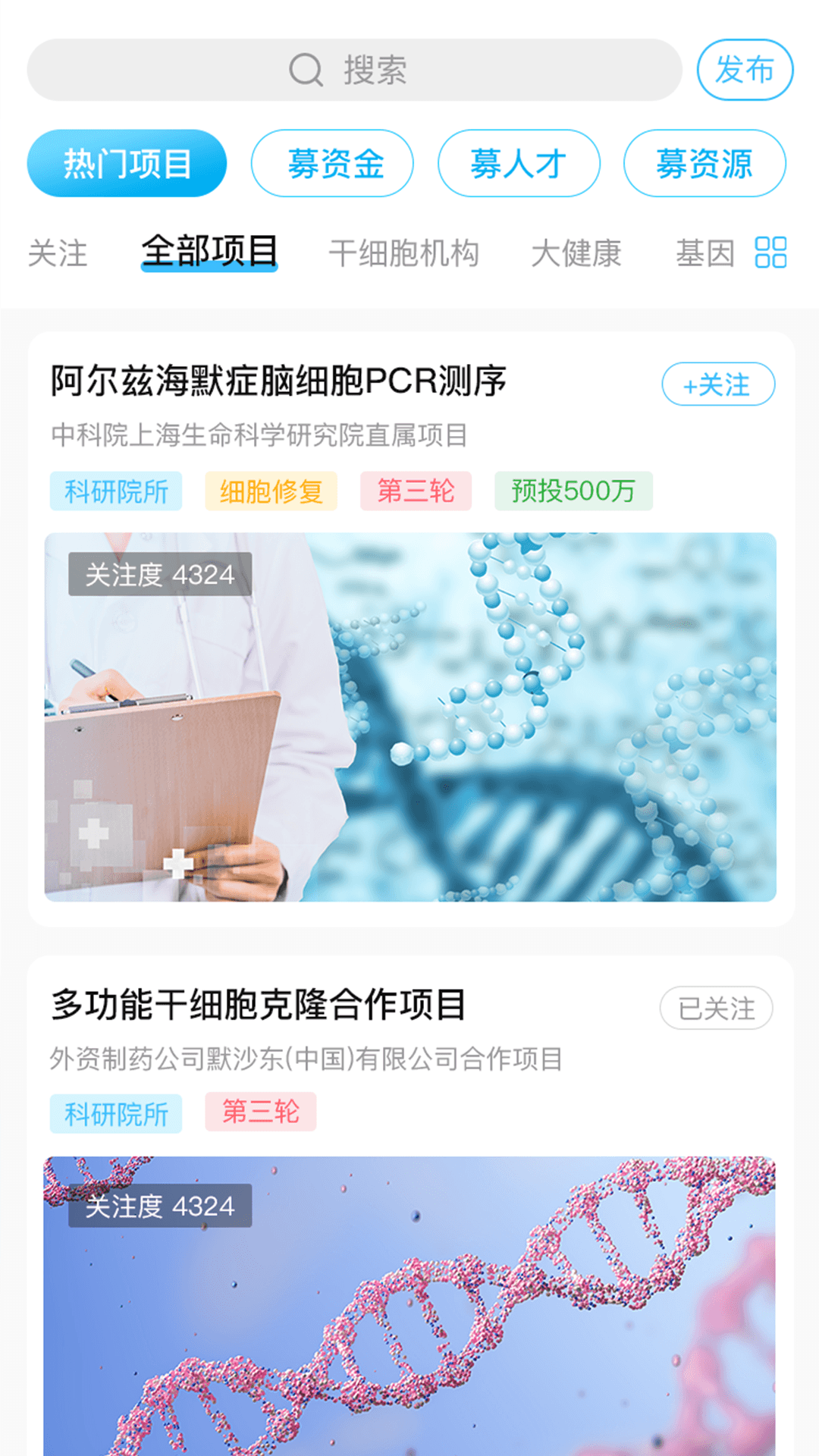Open the 募资金 filter
This screenshot has width=819, height=1456.
click(x=331, y=163)
